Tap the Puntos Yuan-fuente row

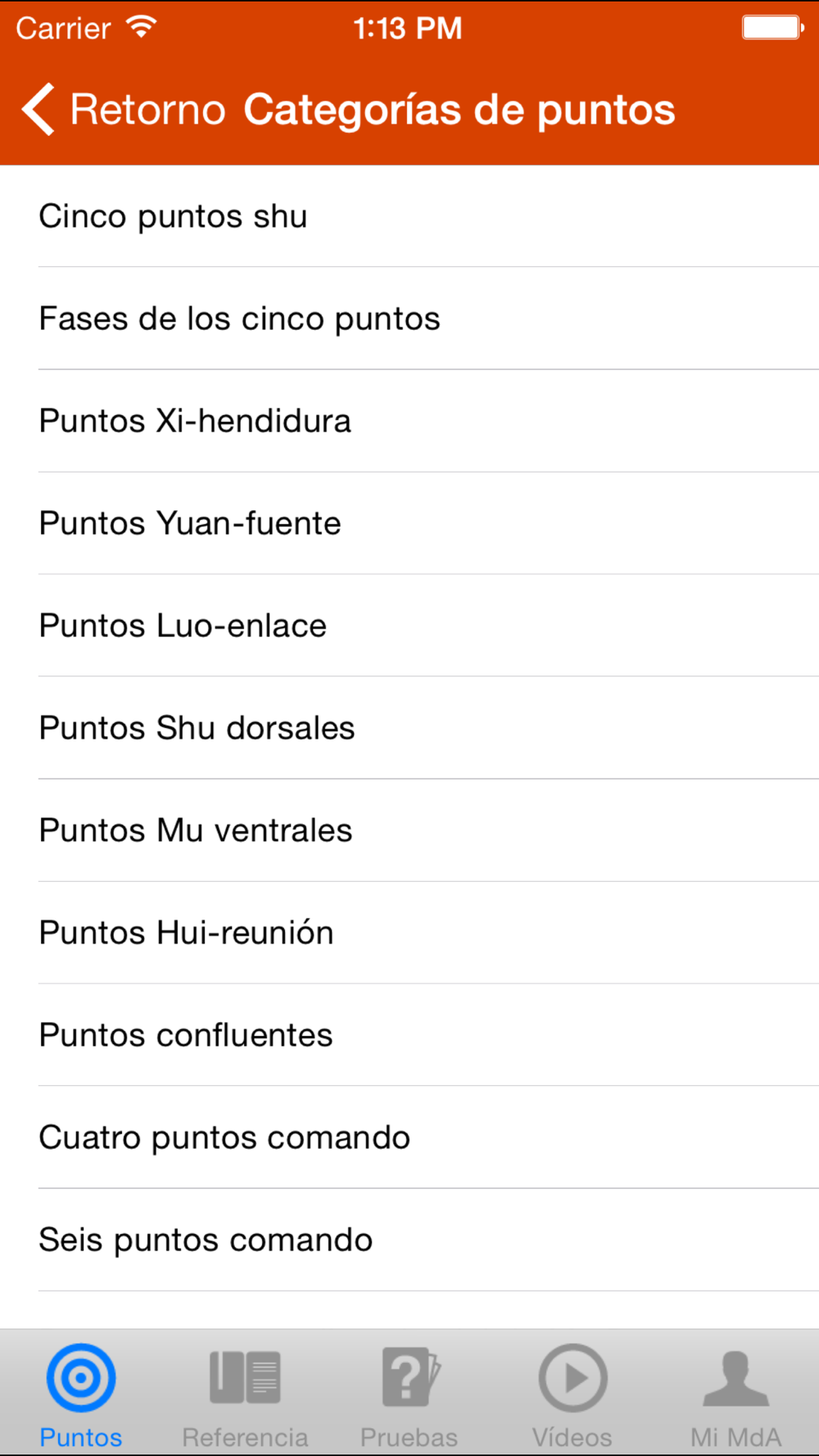[x=409, y=523]
